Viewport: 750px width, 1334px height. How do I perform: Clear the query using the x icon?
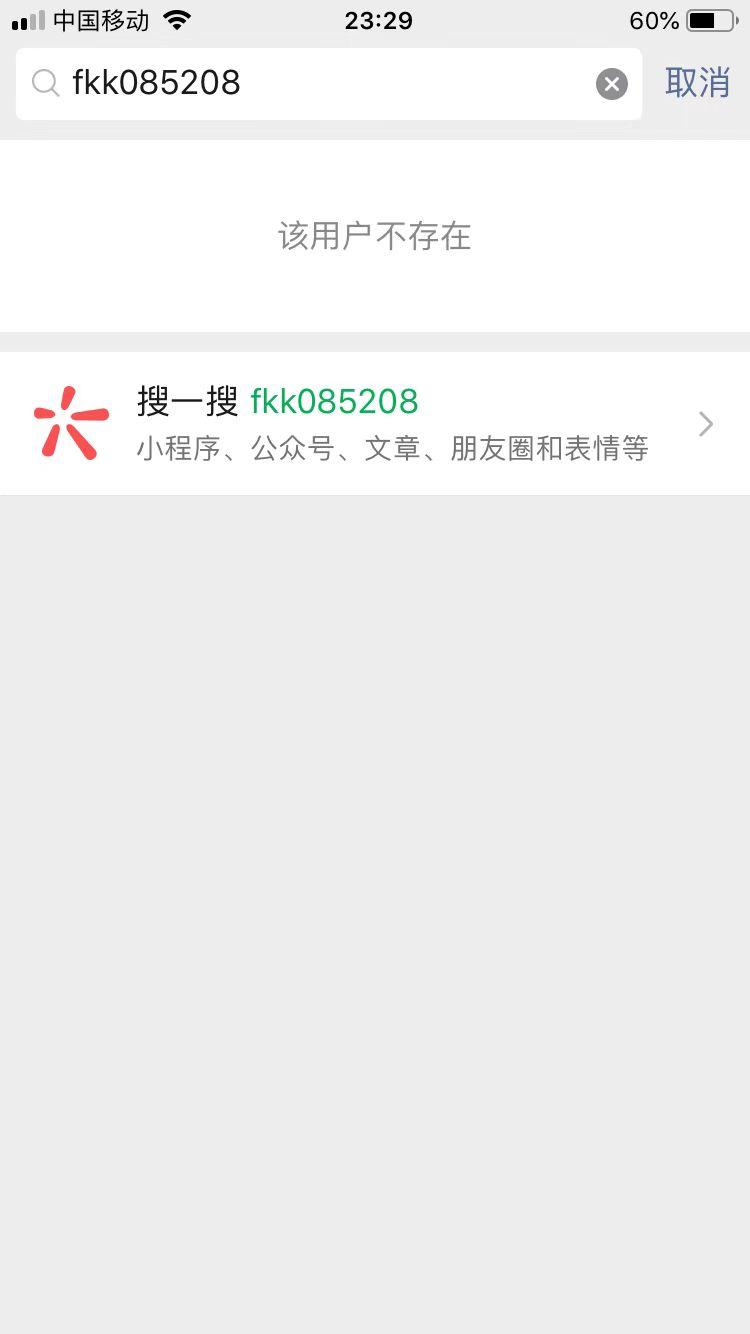tap(611, 83)
